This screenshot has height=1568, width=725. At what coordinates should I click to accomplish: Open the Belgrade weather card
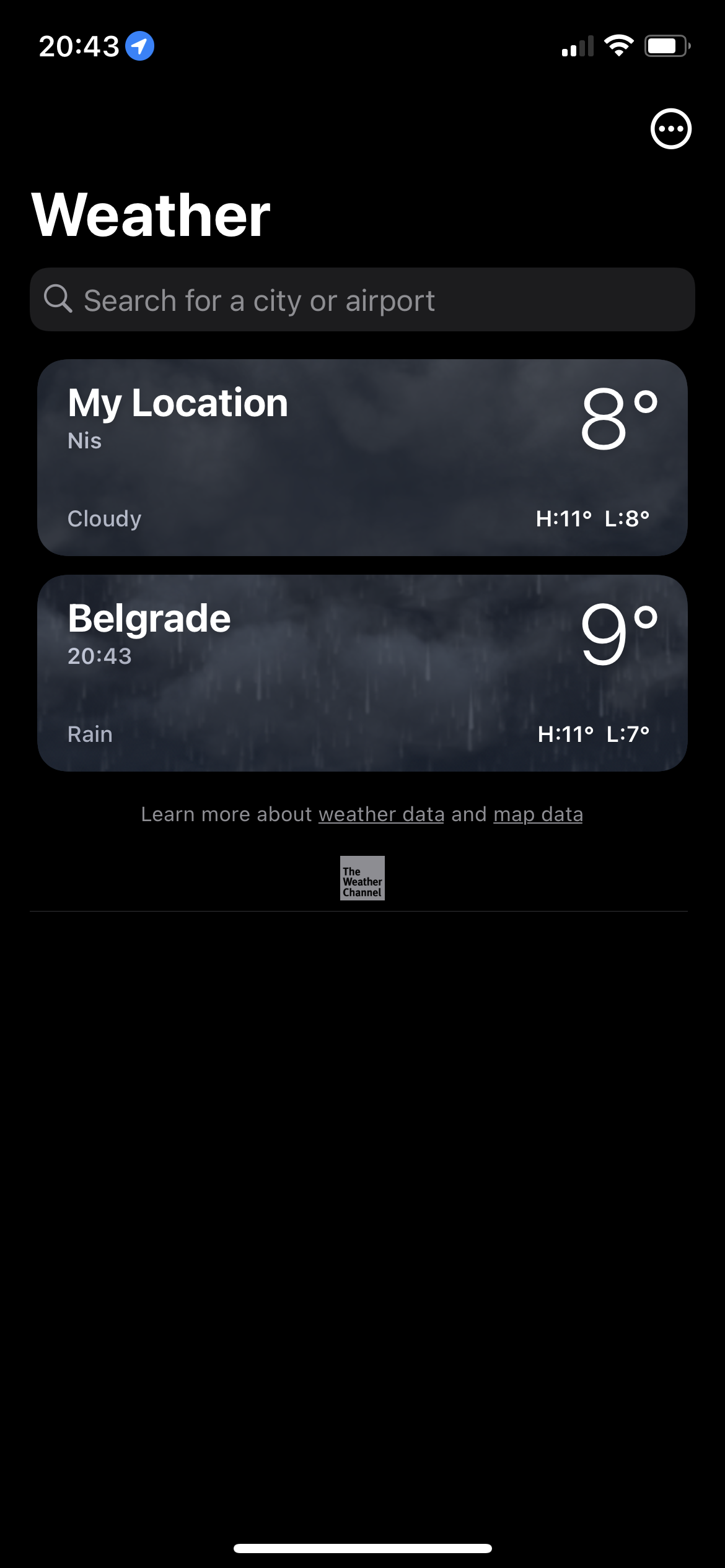[362, 673]
